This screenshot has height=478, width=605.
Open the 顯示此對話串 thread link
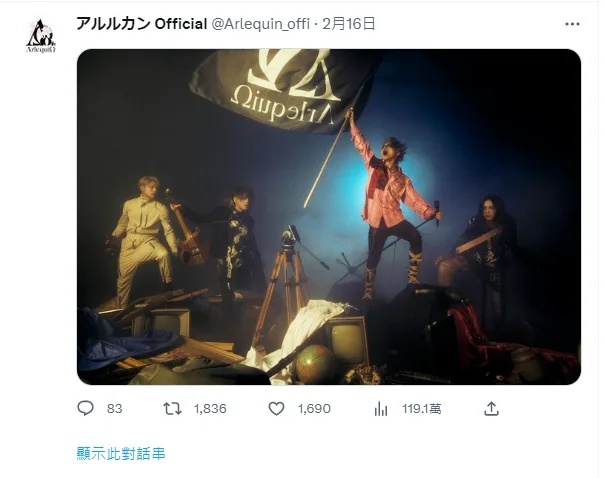(121, 453)
